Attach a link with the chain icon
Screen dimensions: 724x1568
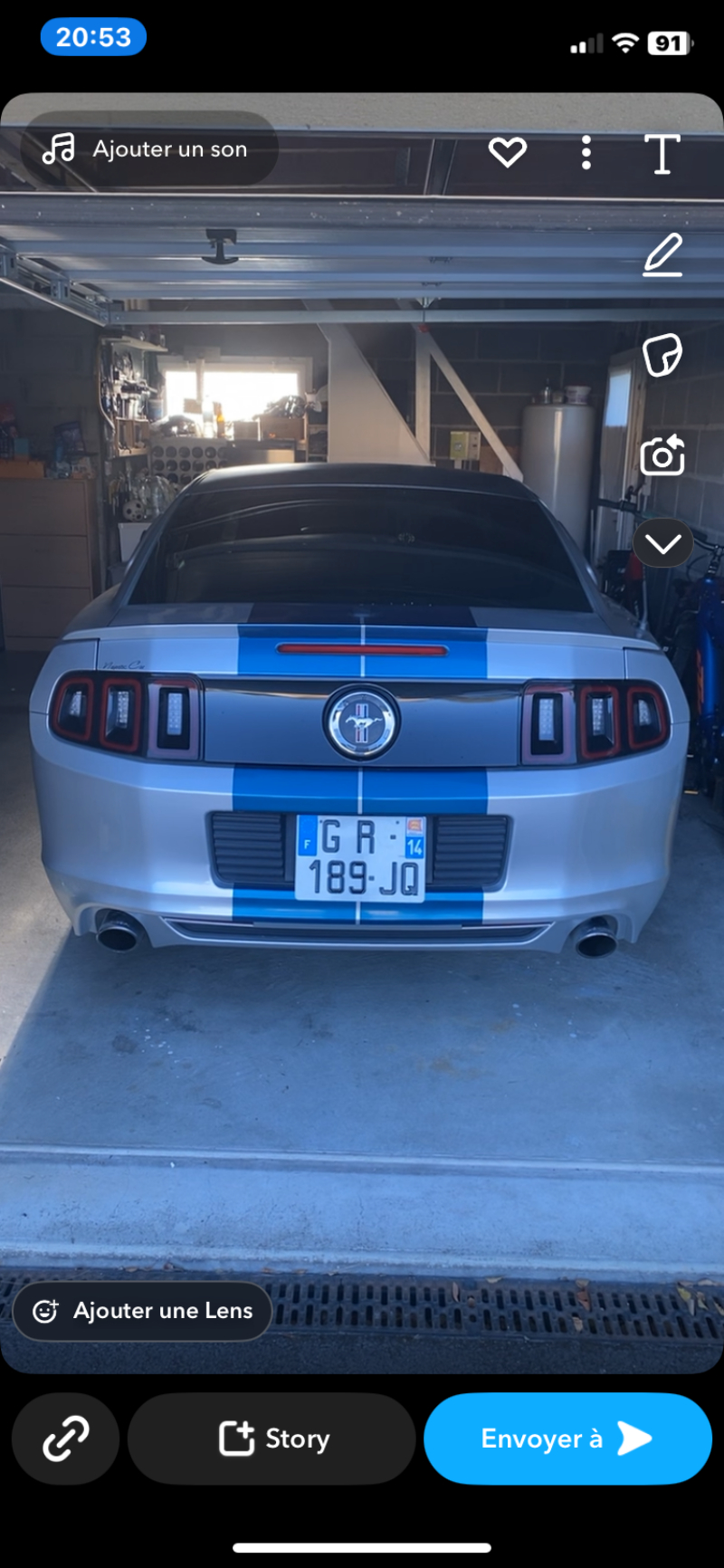pyautogui.click(x=66, y=1439)
